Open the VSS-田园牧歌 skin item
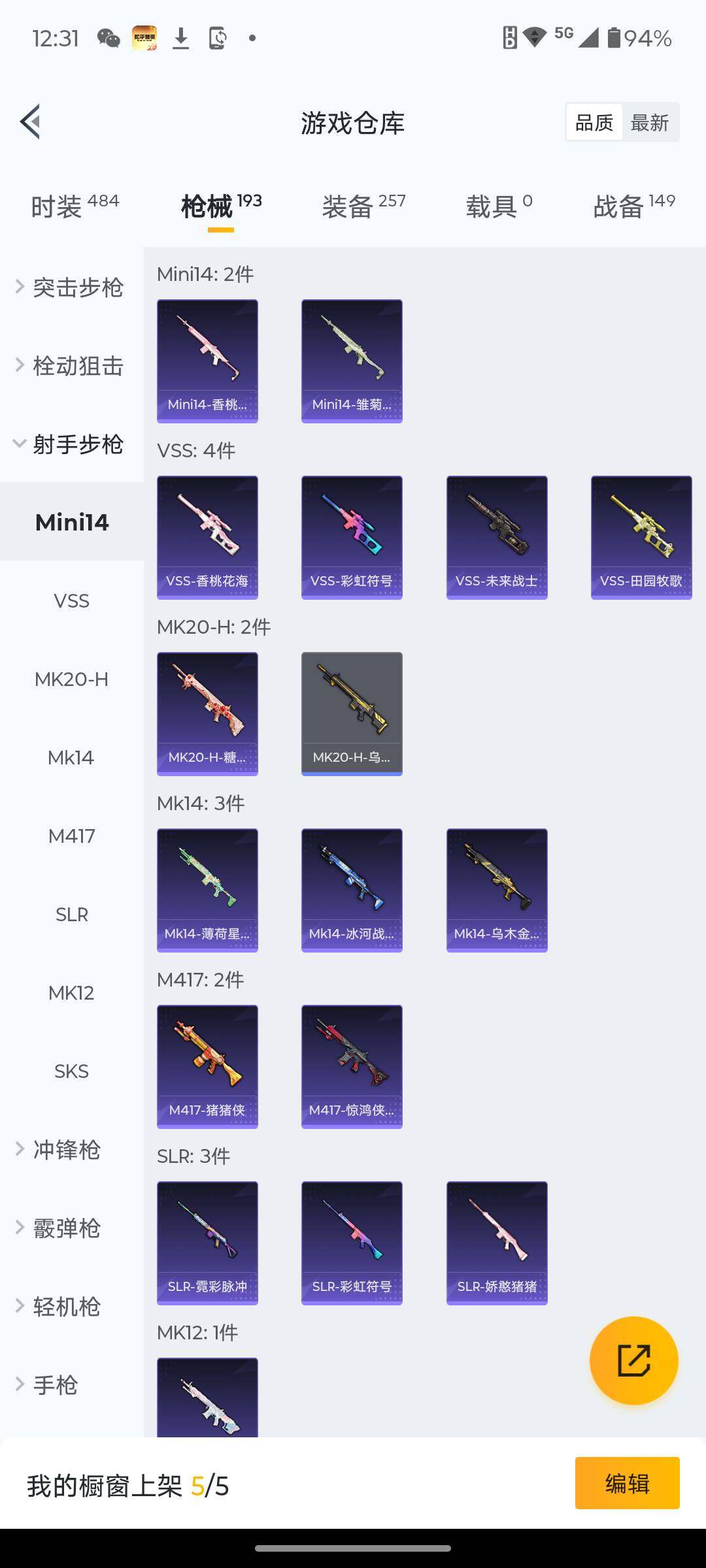 [641, 537]
